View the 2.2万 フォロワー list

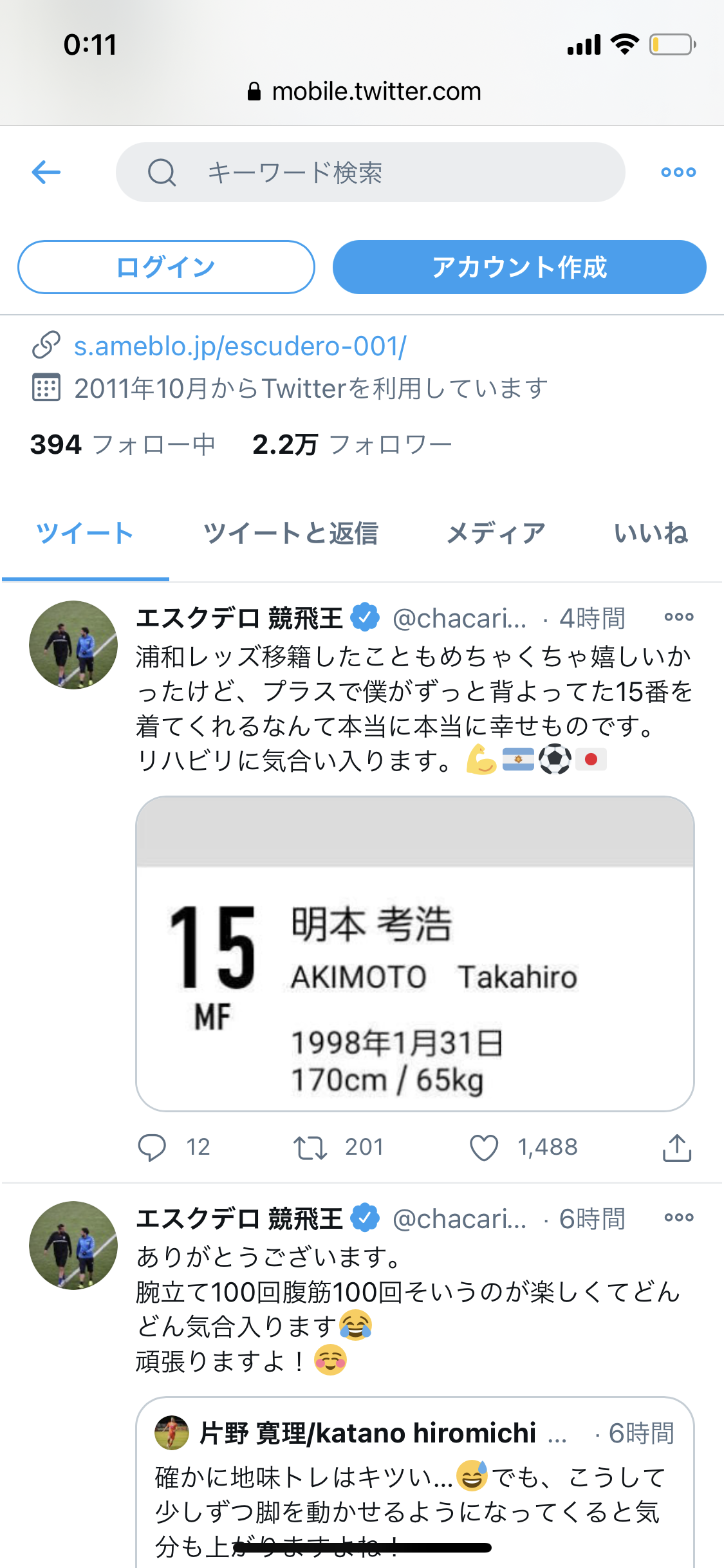point(352,445)
